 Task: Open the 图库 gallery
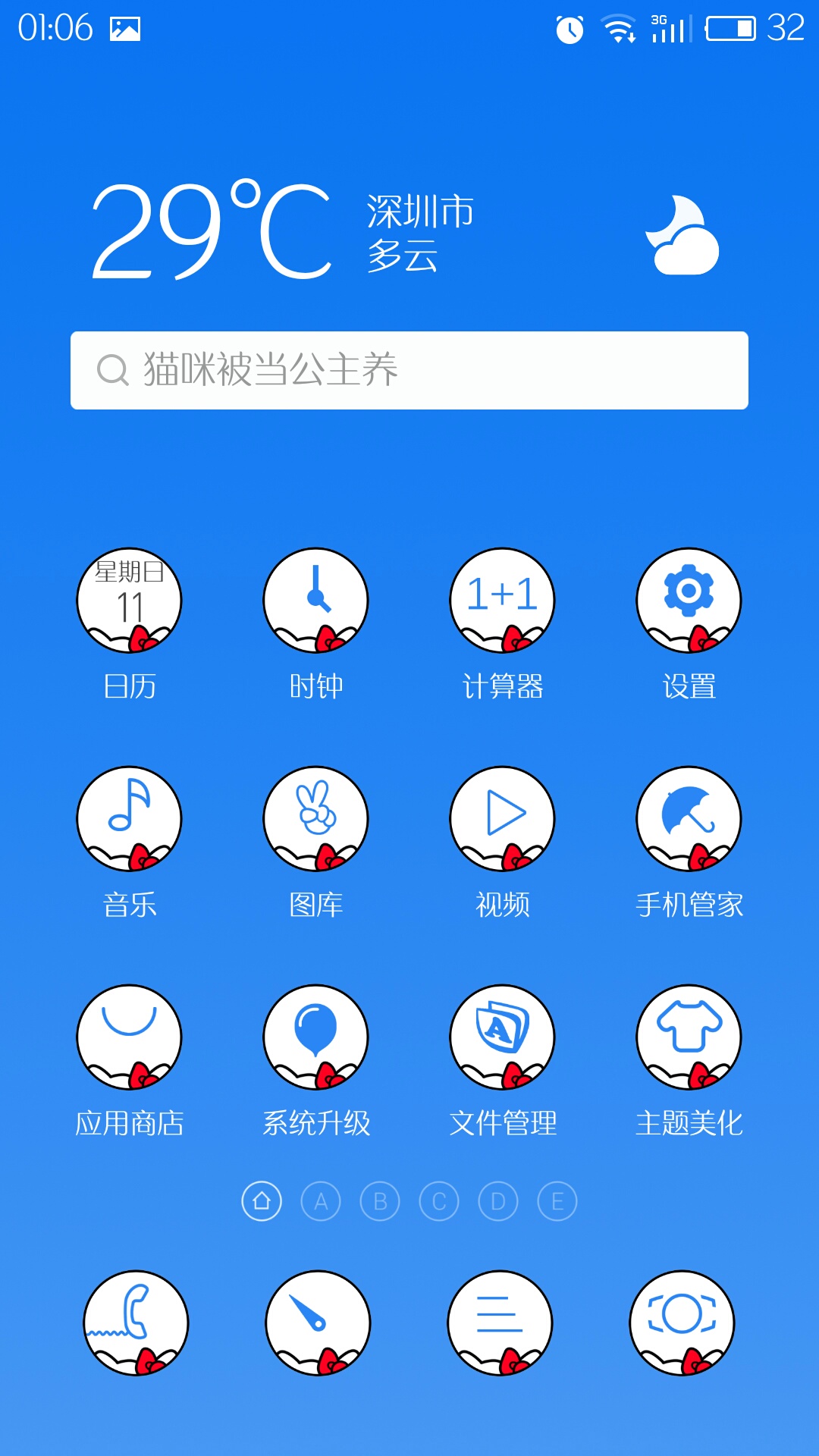click(315, 819)
